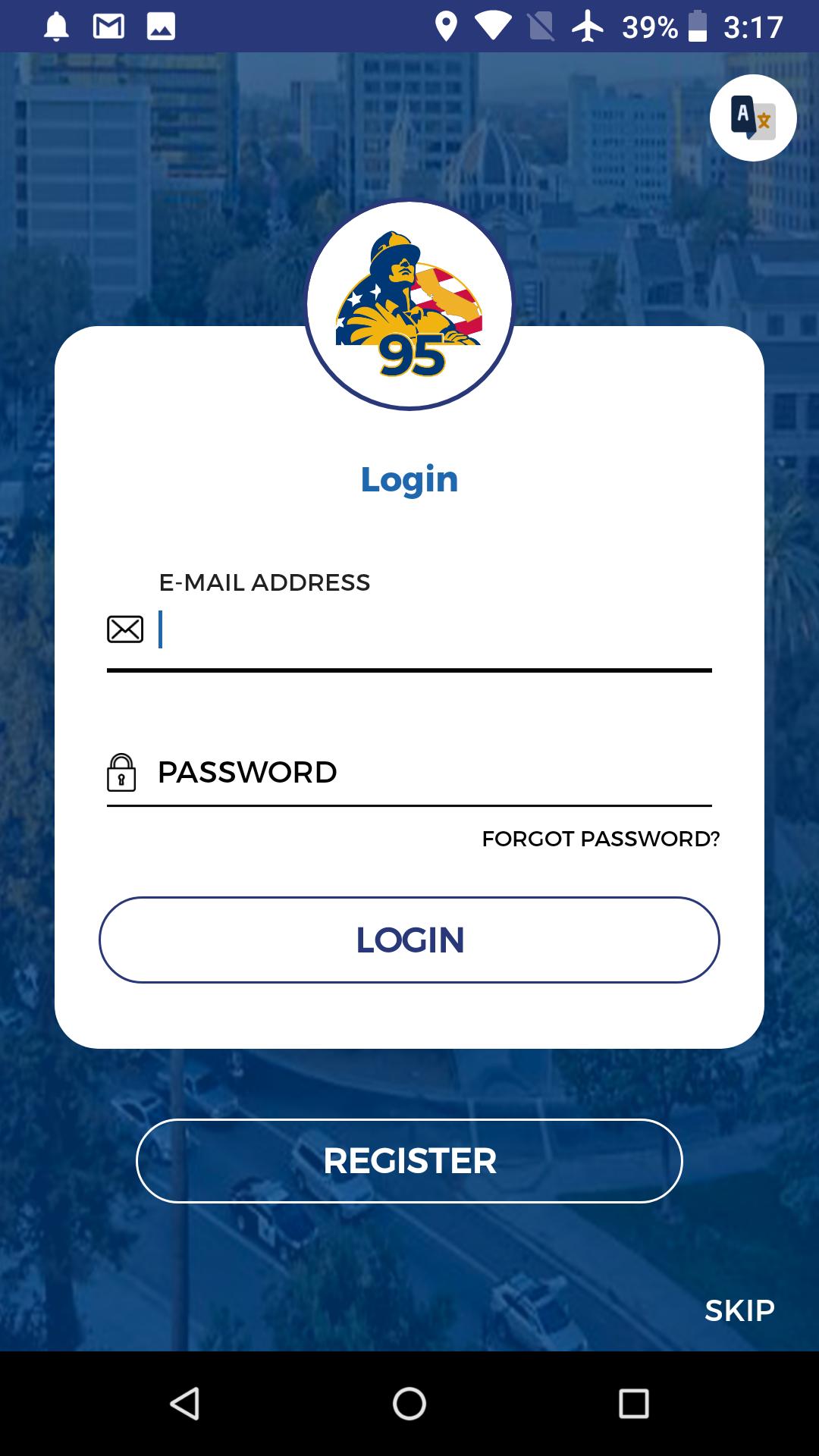Open the Register screen
The height and width of the screenshot is (1456, 819).
point(409,1161)
